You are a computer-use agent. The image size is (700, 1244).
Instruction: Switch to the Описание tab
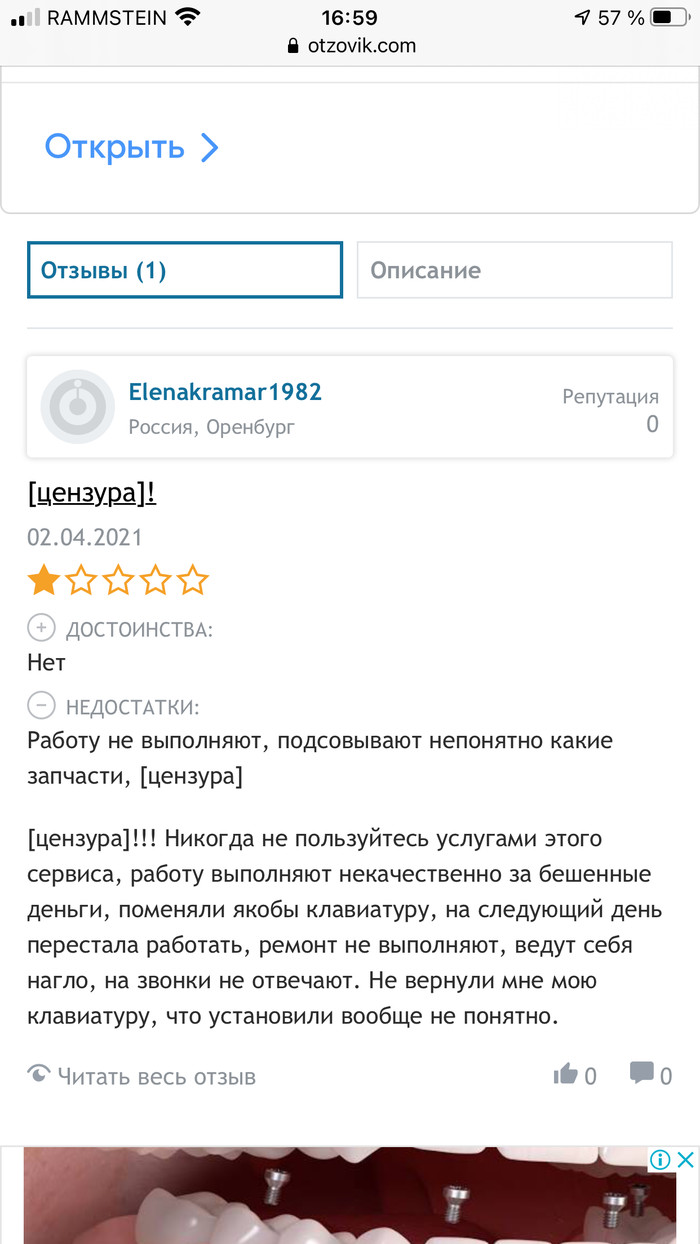pyautogui.click(x=514, y=270)
